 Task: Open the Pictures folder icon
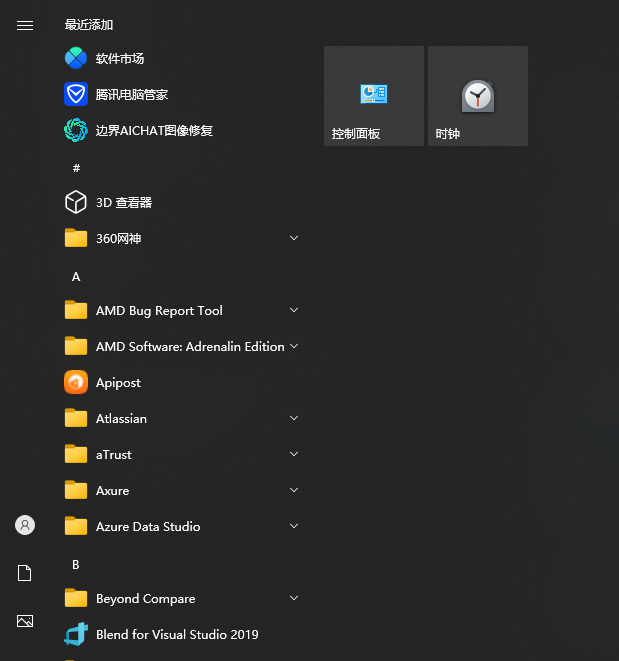point(25,621)
